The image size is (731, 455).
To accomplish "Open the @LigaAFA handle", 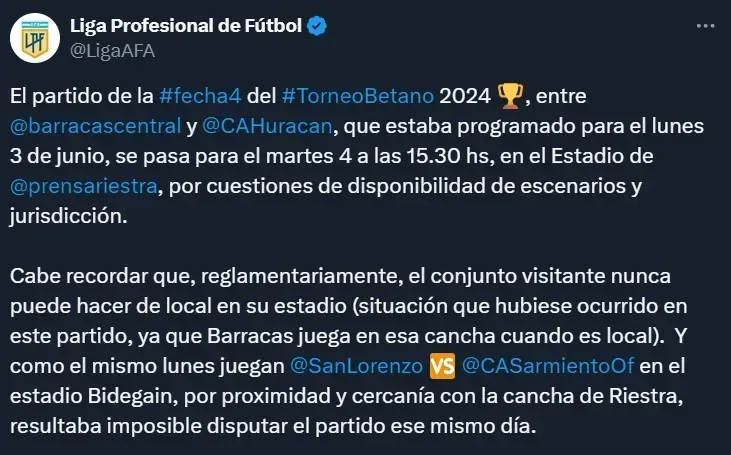I will coord(112,50).
